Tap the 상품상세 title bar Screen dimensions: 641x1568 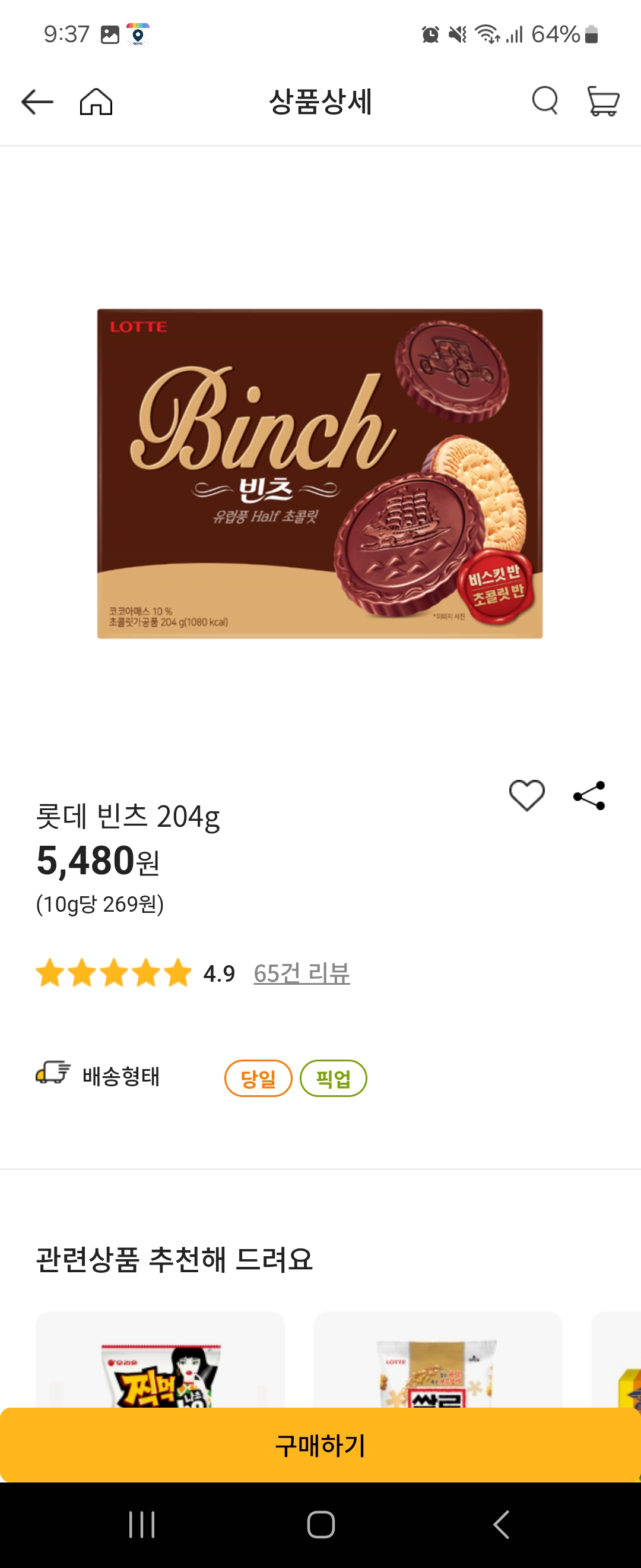coord(320,102)
